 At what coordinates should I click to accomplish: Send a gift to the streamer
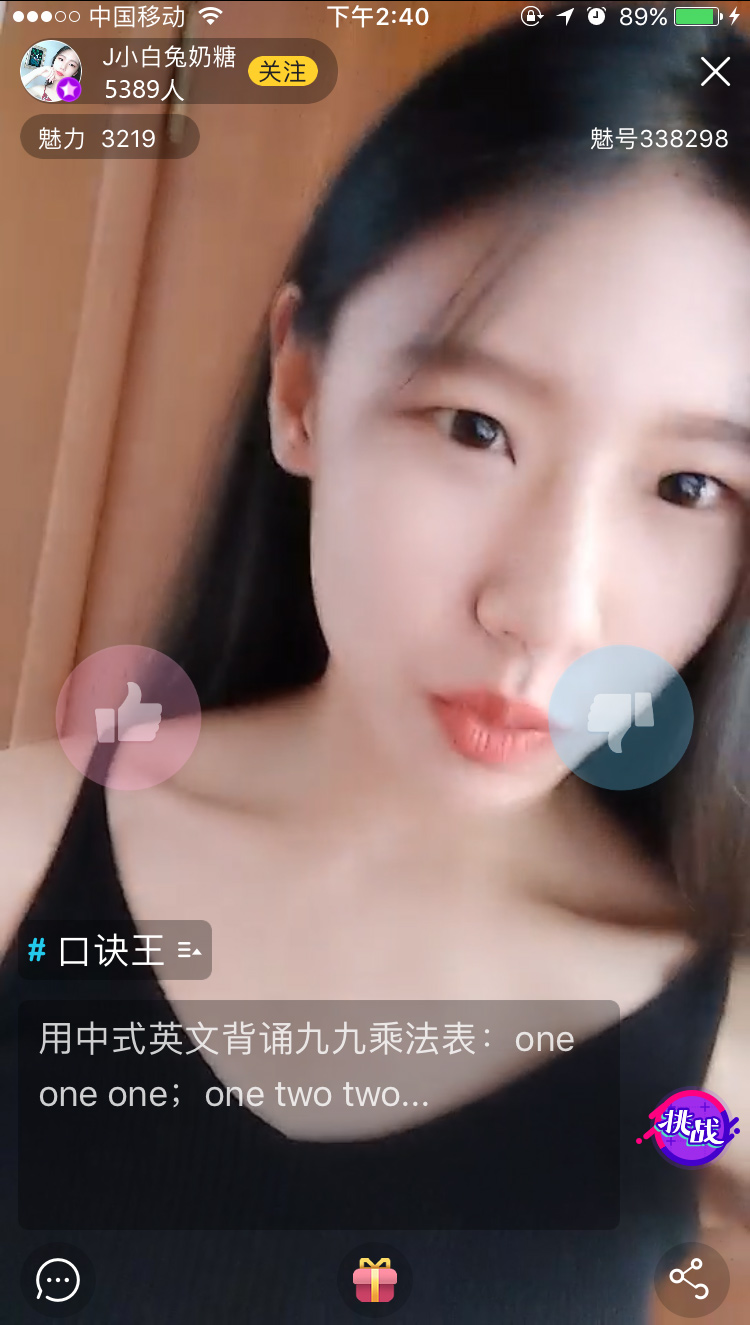375,1279
